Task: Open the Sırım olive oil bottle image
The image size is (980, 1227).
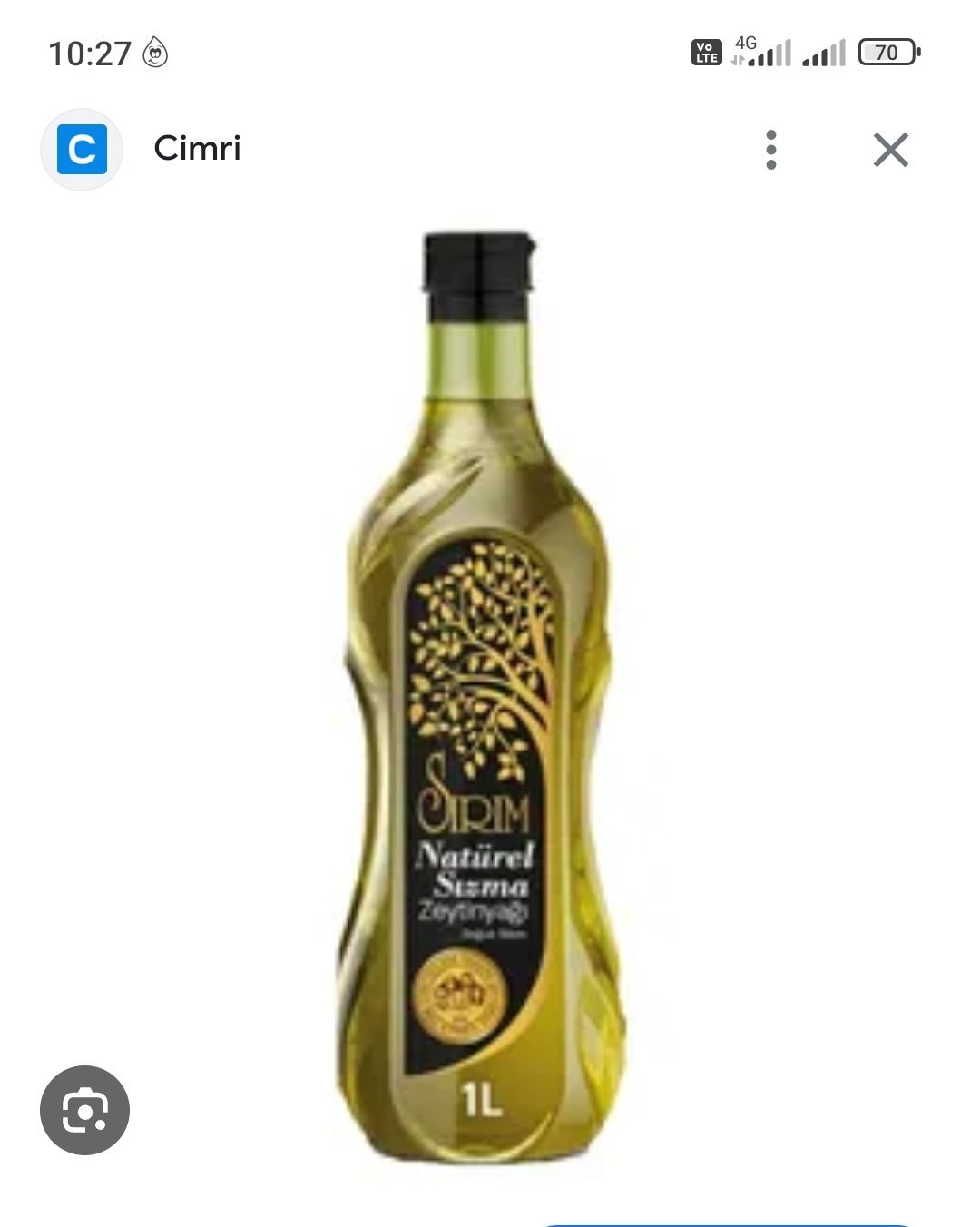Action: pyautogui.click(x=479, y=699)
